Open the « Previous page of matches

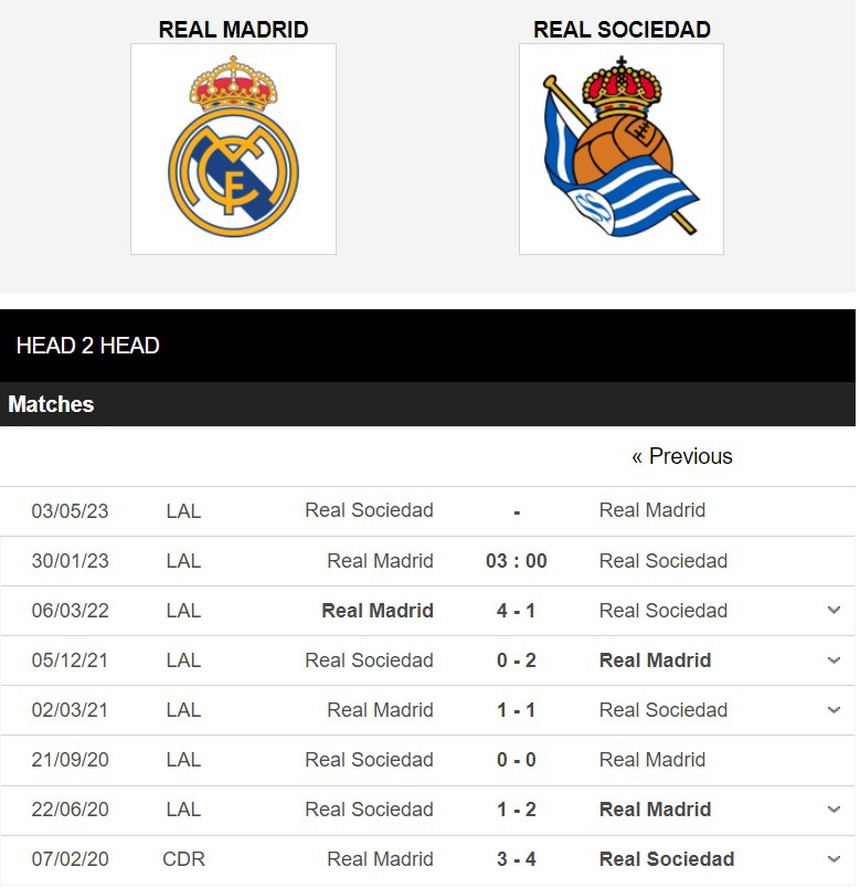pyautogui.click(x=684, y=456)
